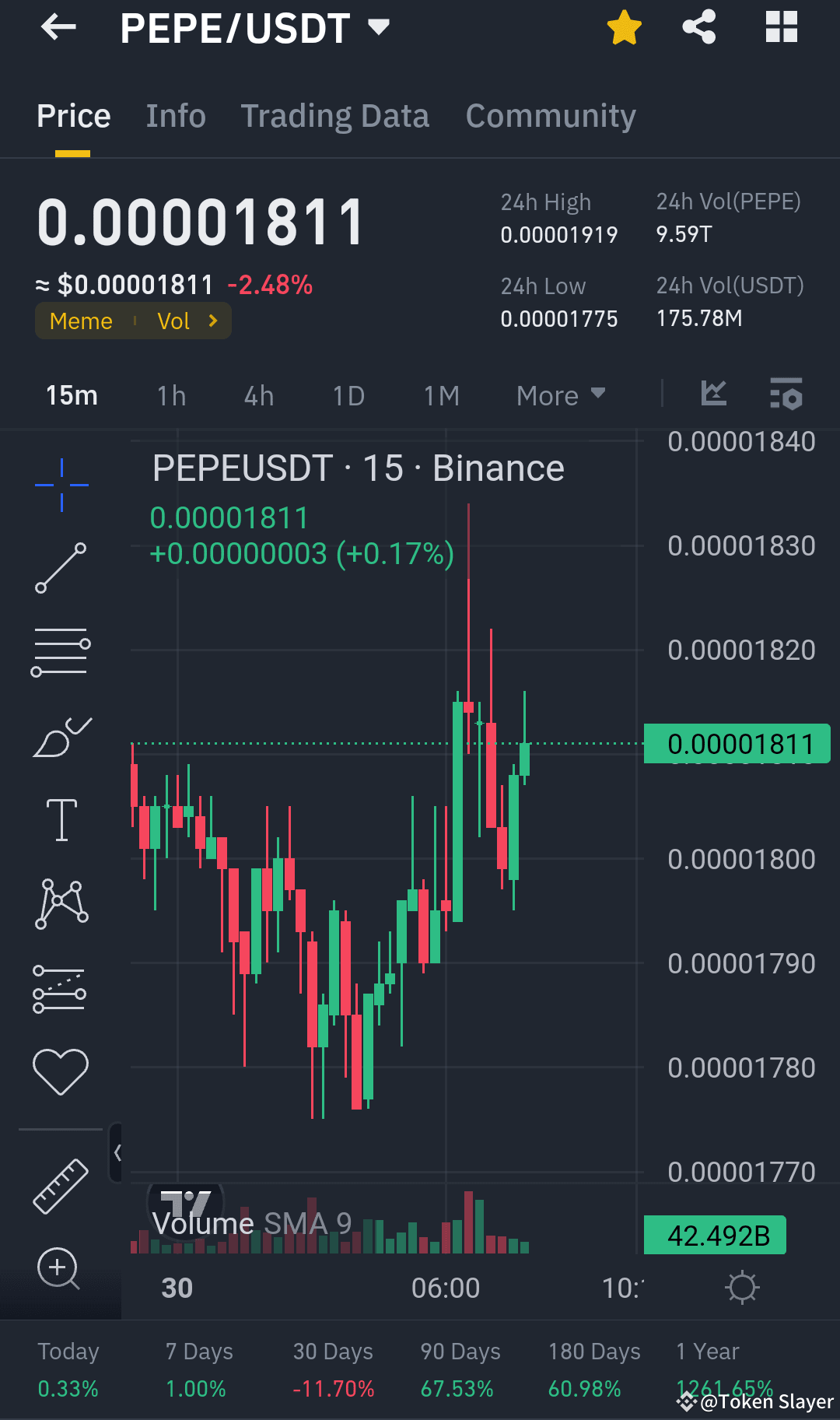Open the indicator settings icon above the chart
Screen dimensions: 840x1420
tap(787, 394)
